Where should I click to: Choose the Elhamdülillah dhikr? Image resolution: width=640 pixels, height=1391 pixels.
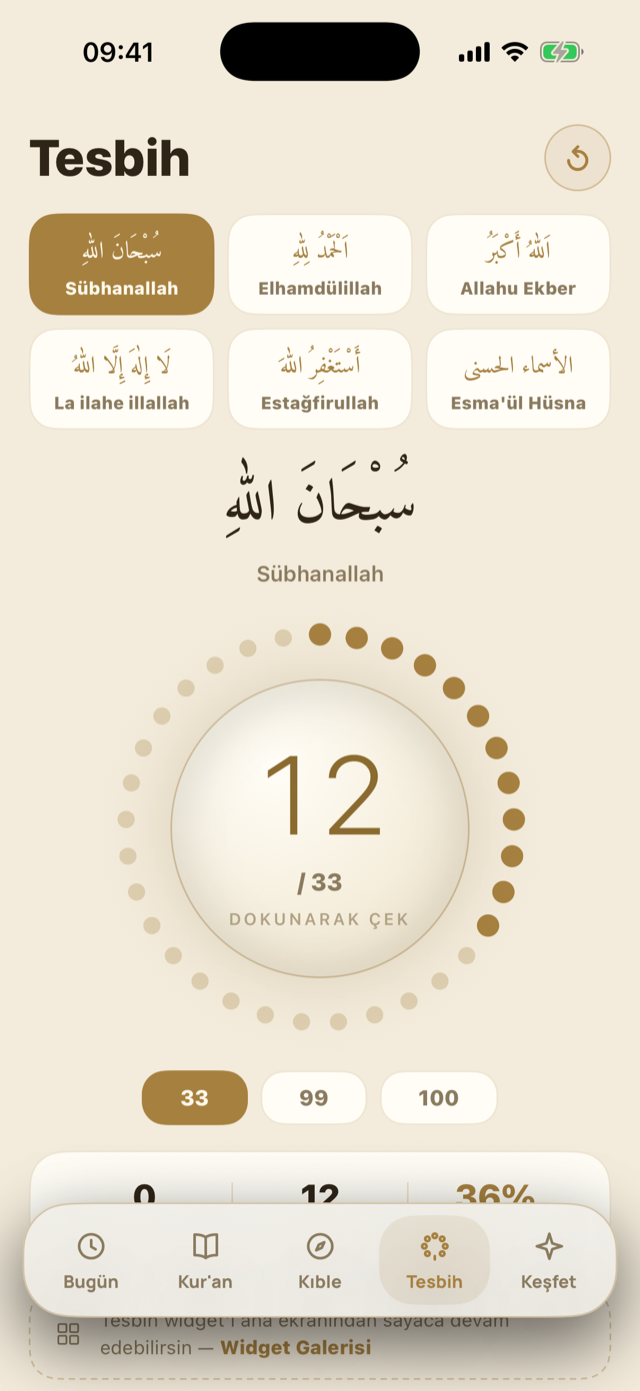tap(320, 264)
